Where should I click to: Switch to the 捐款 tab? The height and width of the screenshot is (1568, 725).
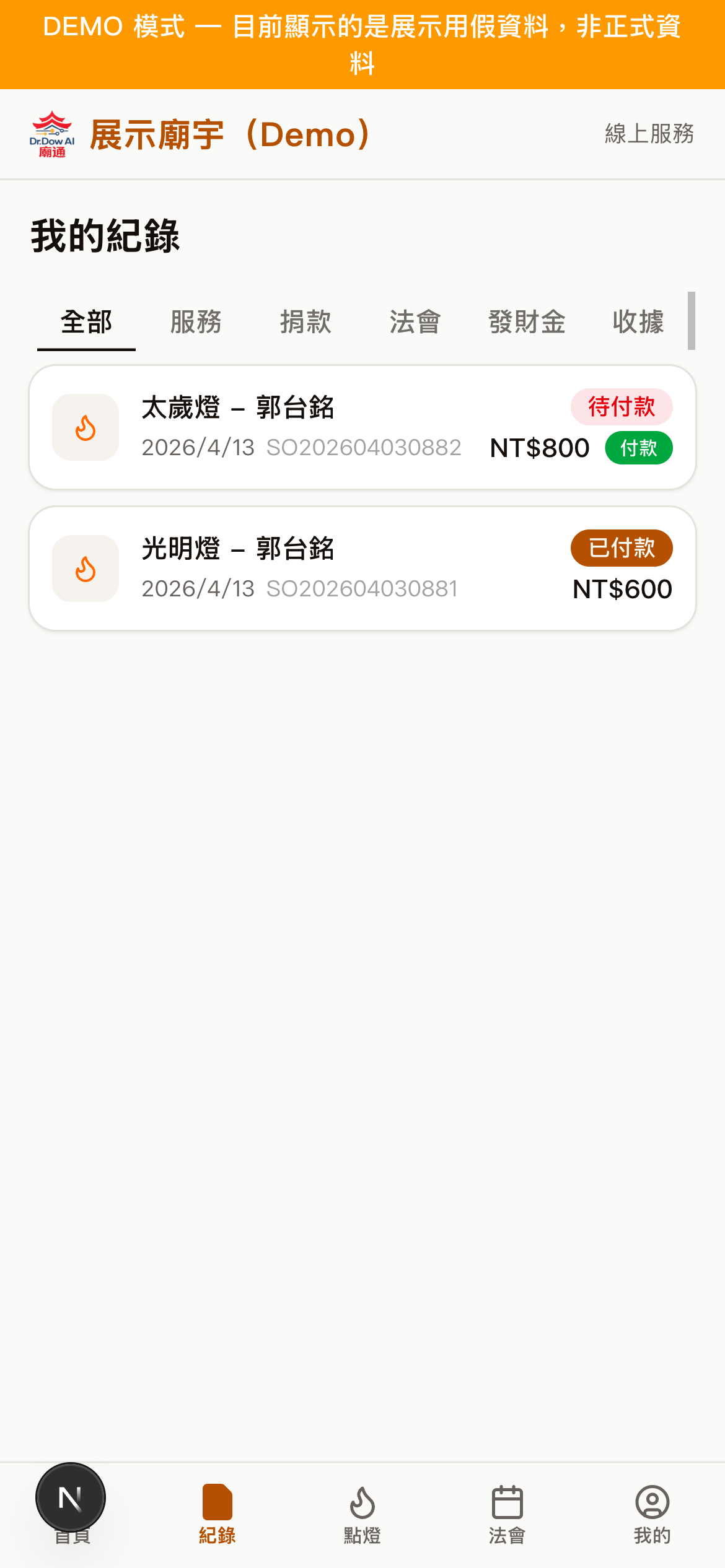[305, 322]
